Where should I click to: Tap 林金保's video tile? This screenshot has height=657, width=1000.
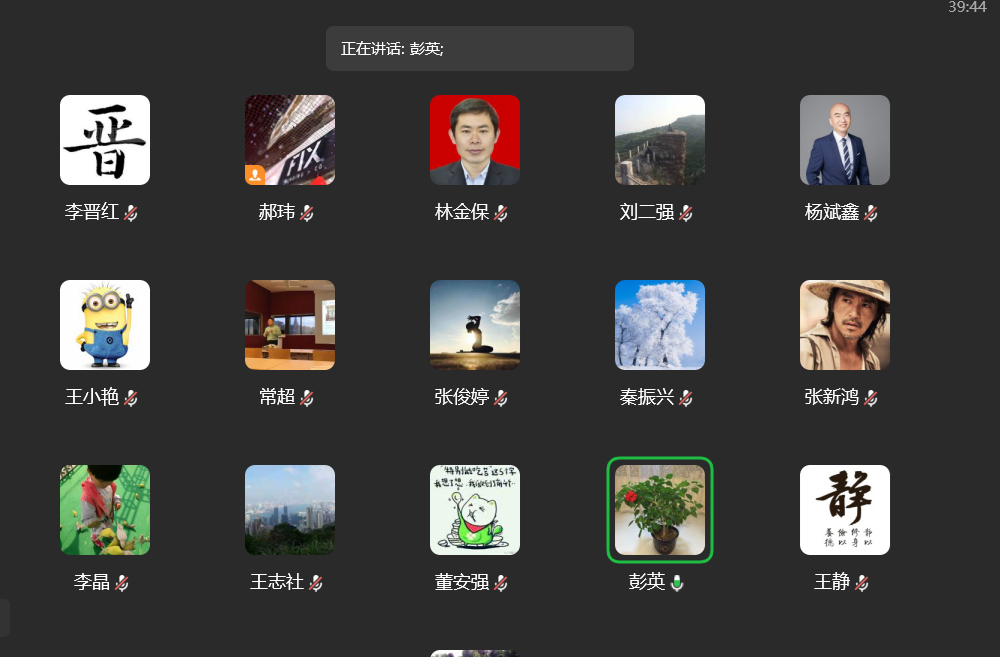[475, 140]
